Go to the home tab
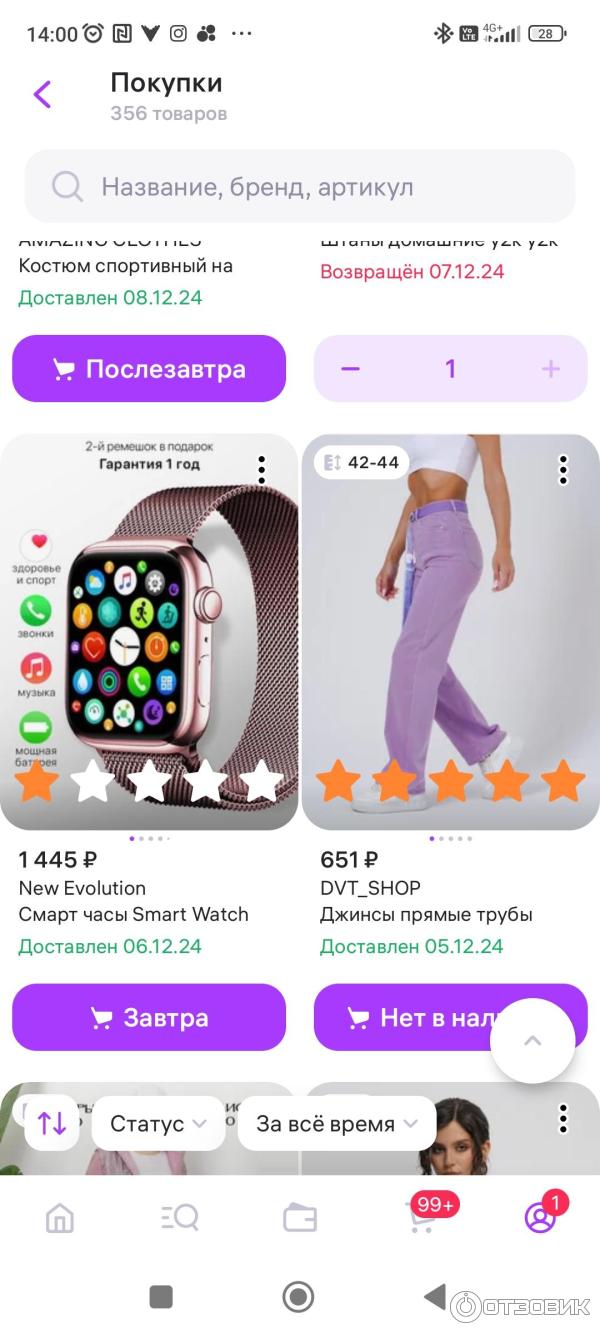 click(60, 1217)
